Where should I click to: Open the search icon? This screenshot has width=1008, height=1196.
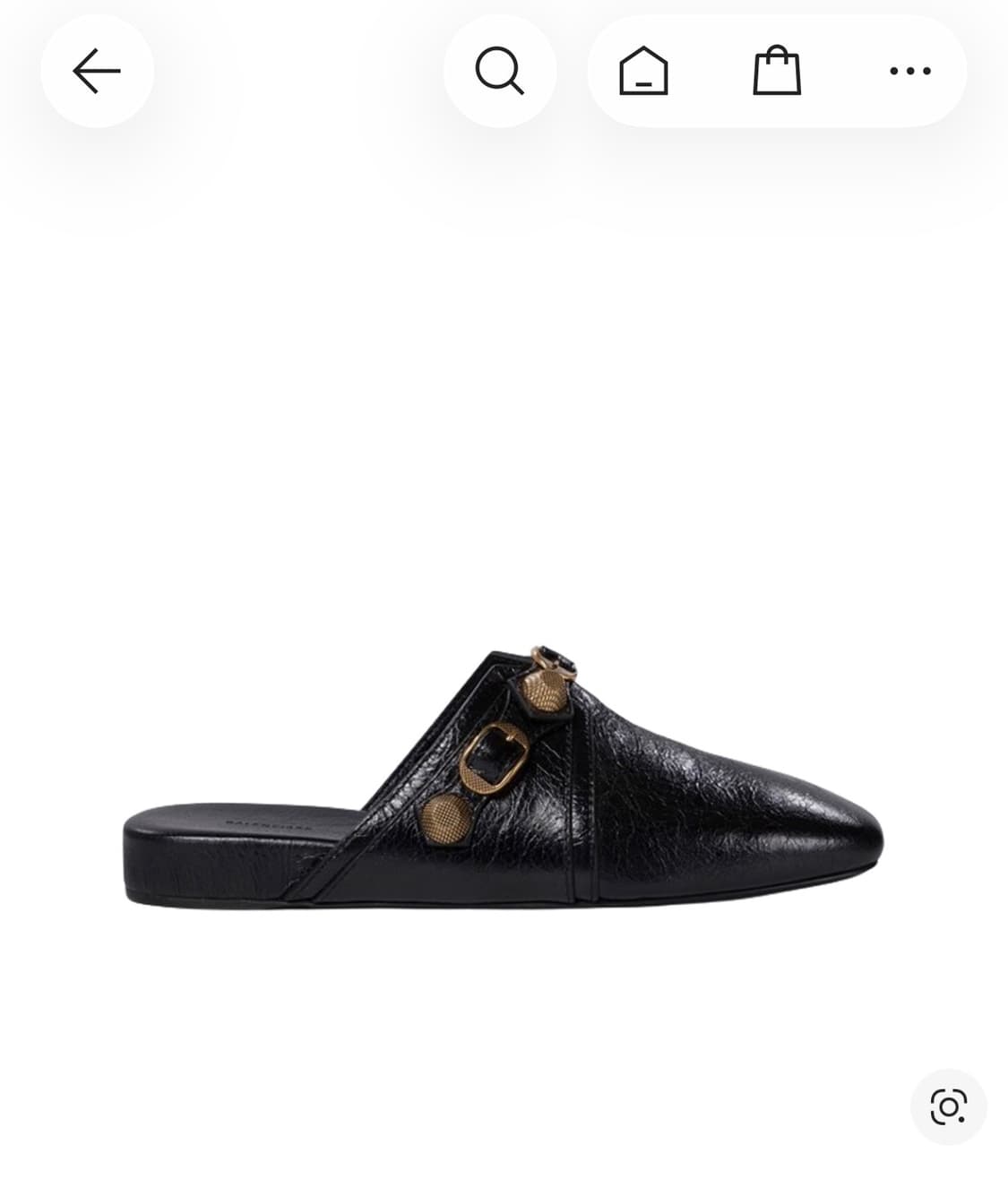(499, 71)
